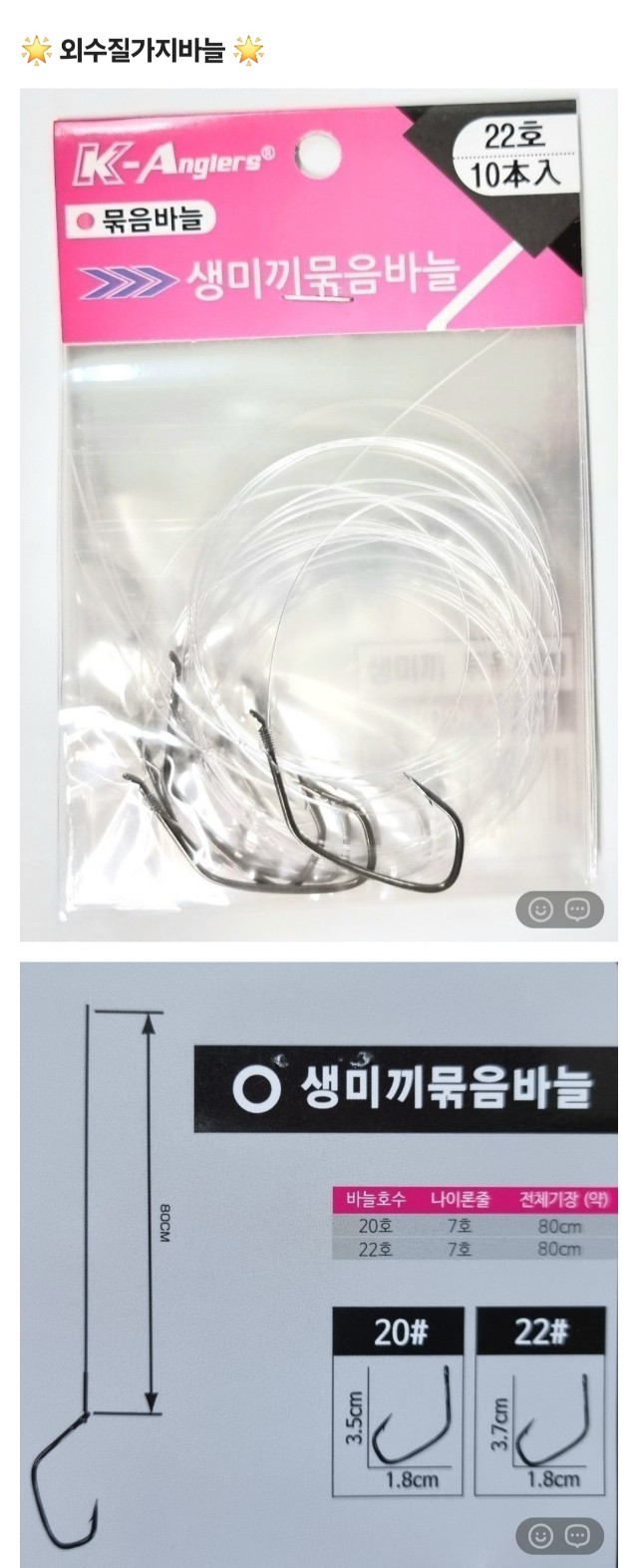Add emoji reaction to the hook size chart image

coord(541,1535)
